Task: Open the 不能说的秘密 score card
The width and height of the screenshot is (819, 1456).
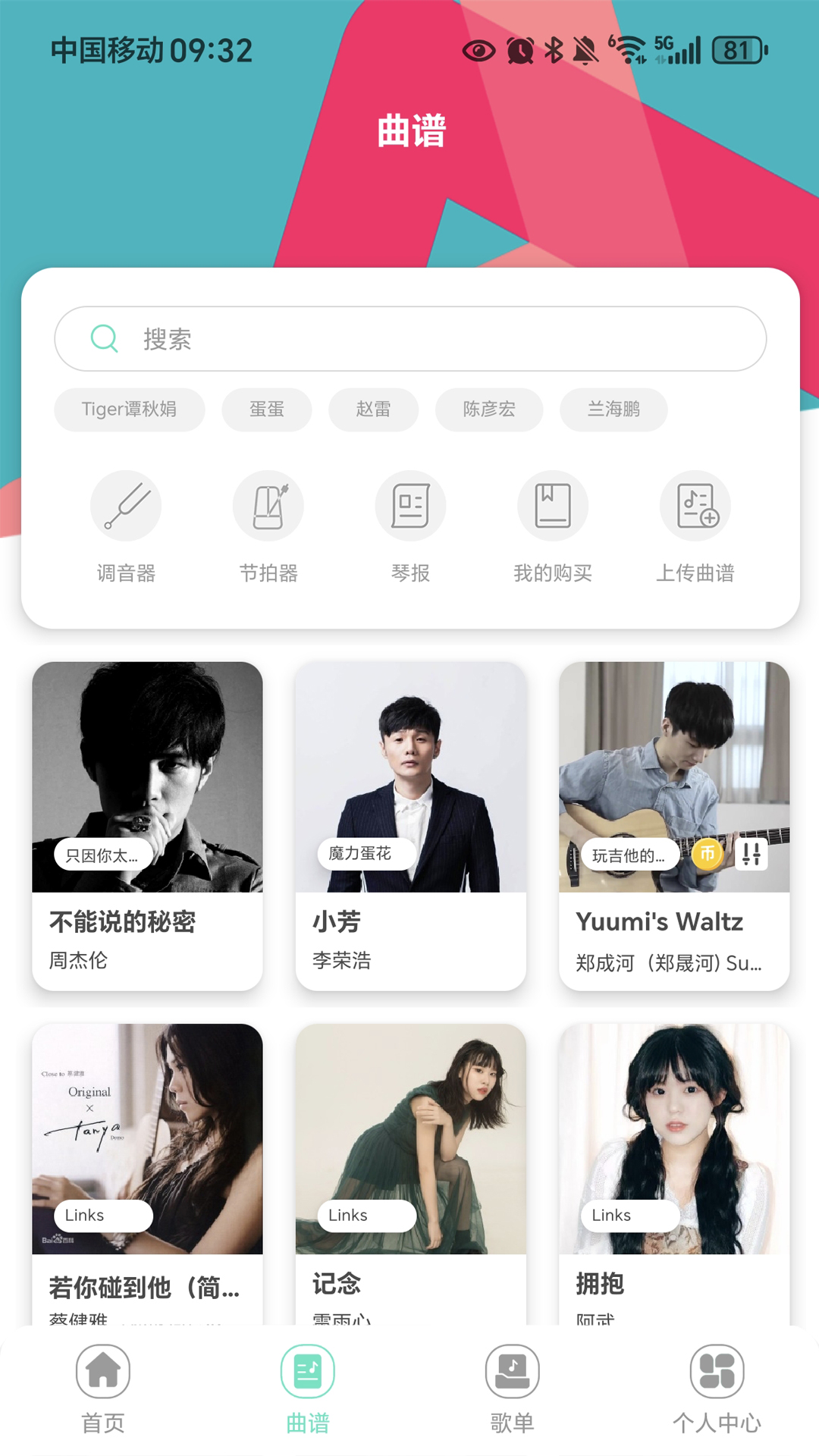Action: click(147, 826)
